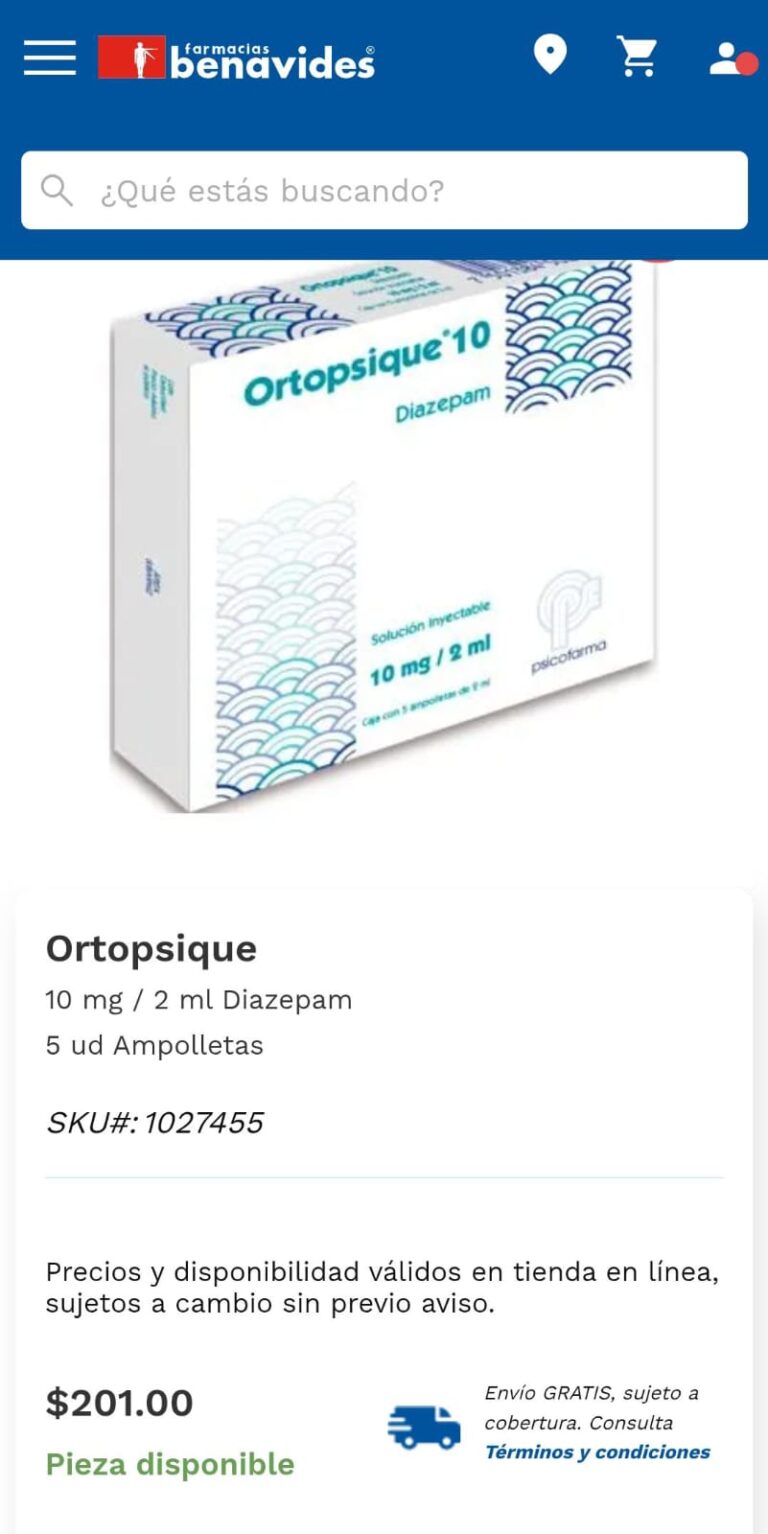768x1534 pixels.
Task: Go to Farmacias Benavides home via logo
Action: (237, 58)
